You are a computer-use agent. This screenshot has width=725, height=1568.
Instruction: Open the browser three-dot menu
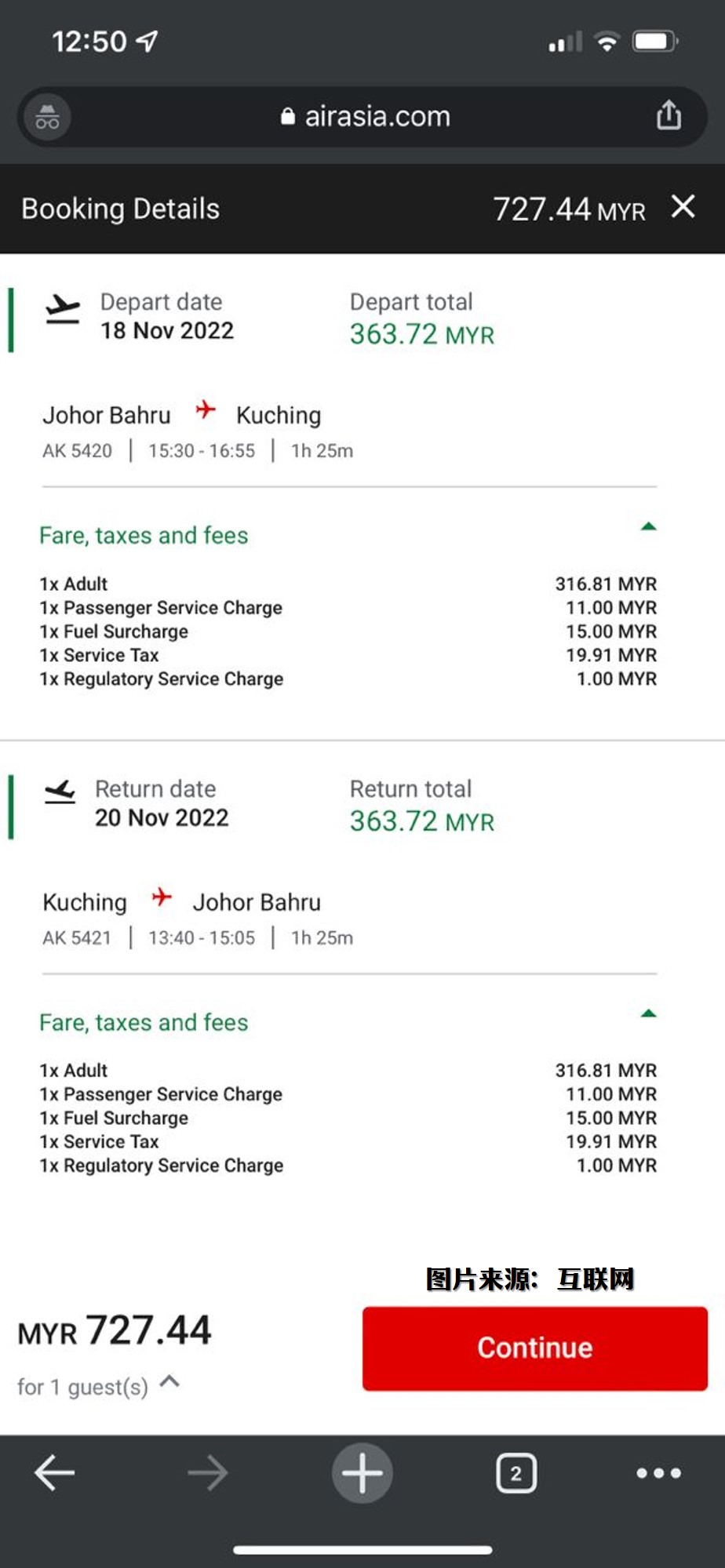click(658, 1472)
